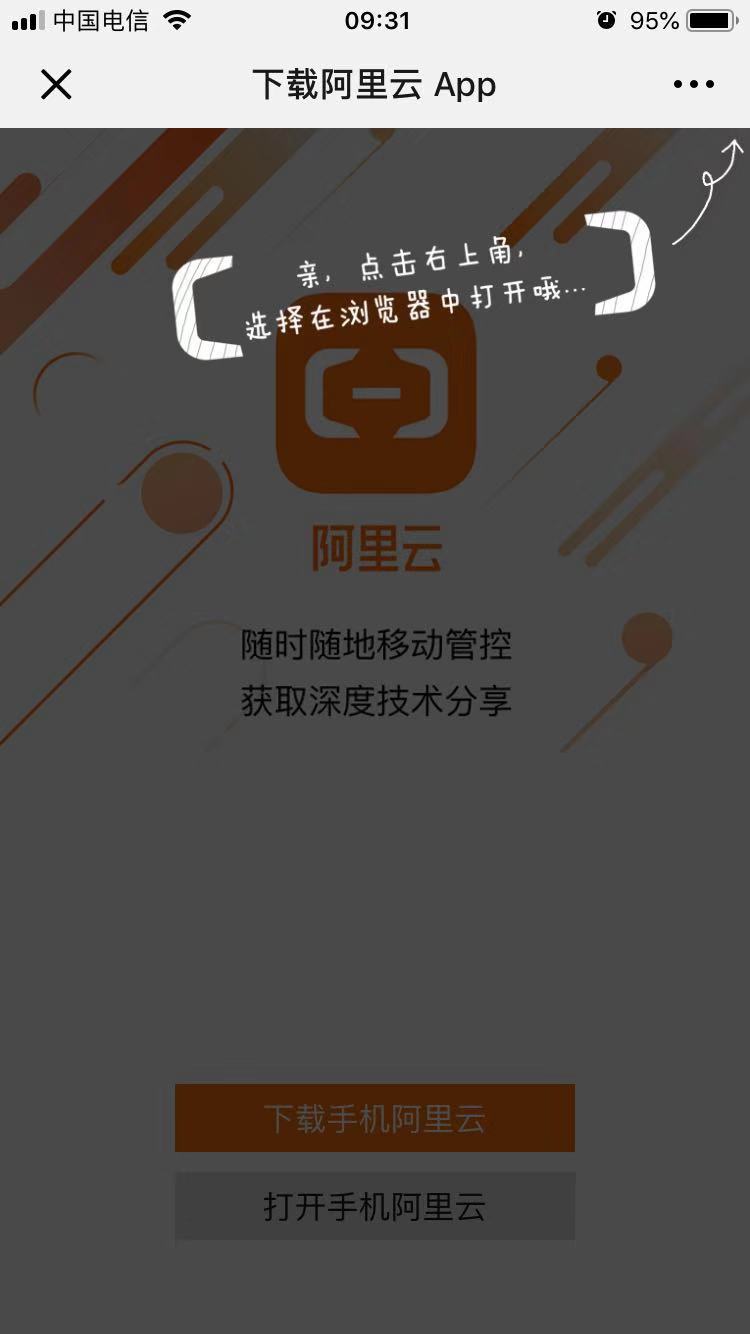
Task: Open the three-dot overflow menu
Action: pyautogui.click(x=693, y=85)
